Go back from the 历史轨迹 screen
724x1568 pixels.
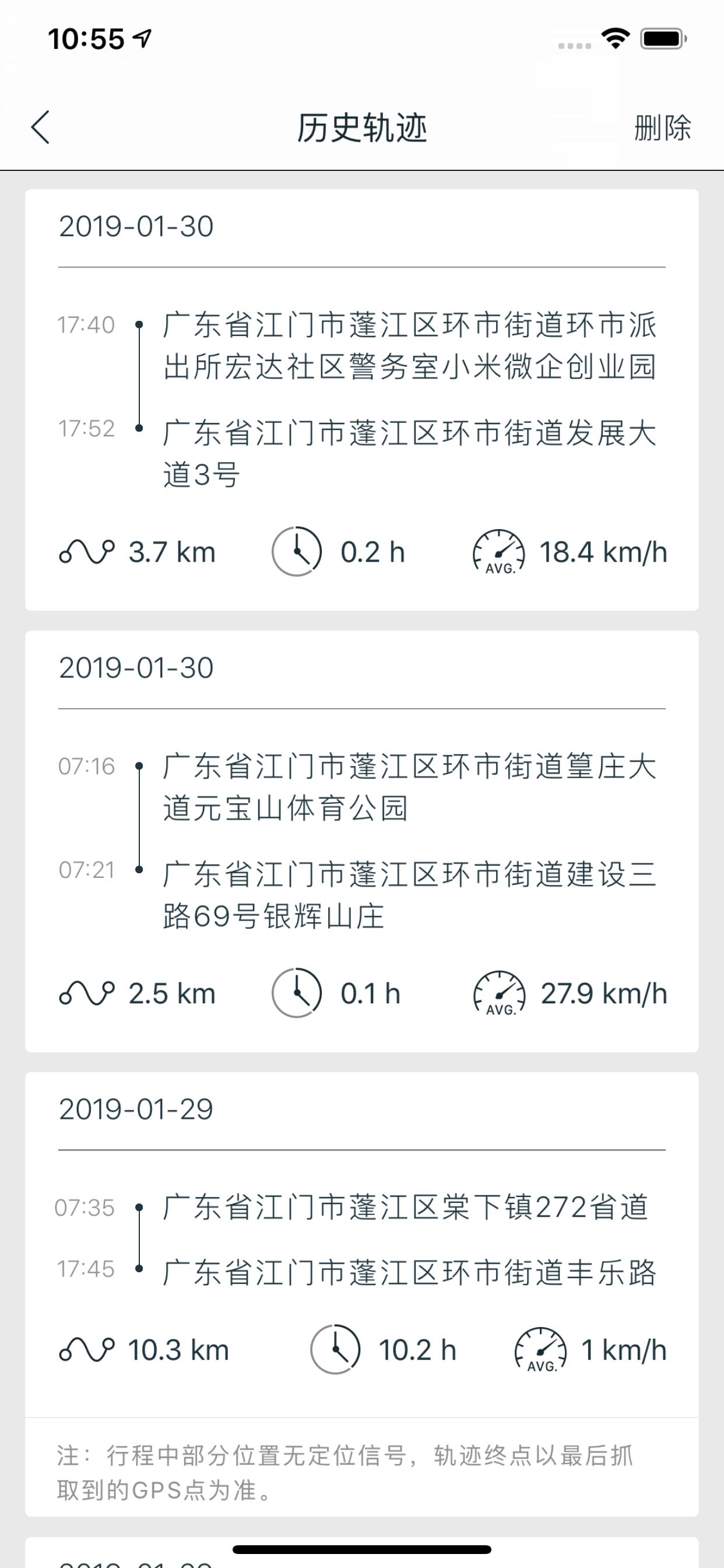coord(40,128)
